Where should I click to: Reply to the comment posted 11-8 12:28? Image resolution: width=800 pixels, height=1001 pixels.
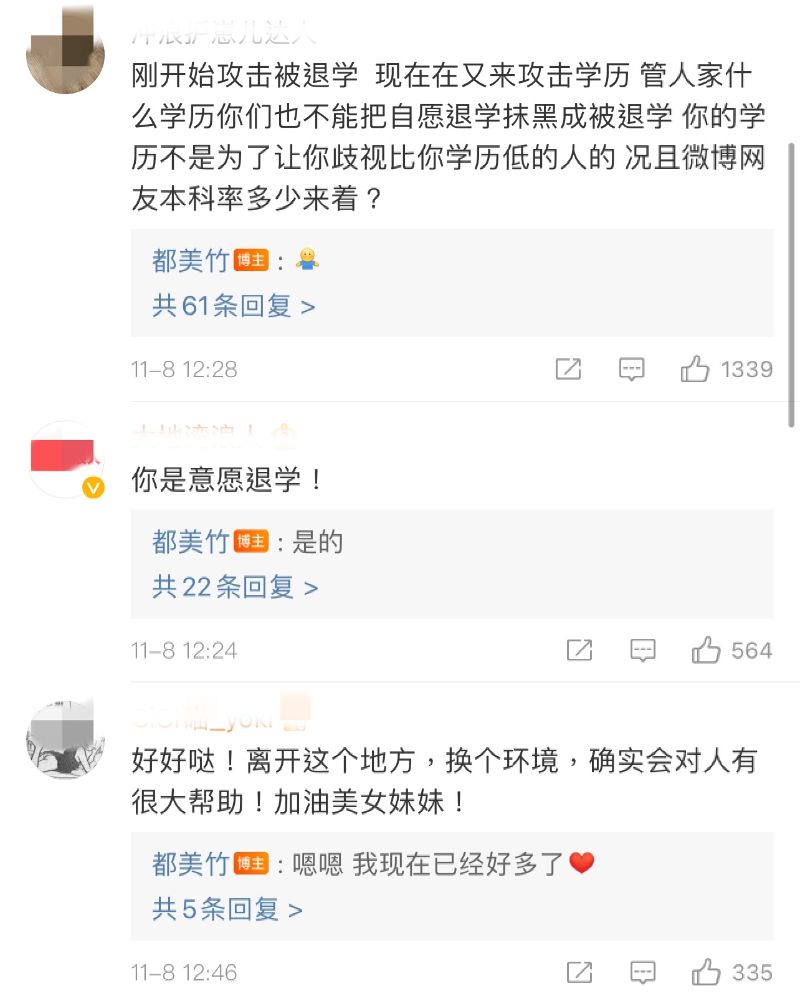(x=631, y=369)
